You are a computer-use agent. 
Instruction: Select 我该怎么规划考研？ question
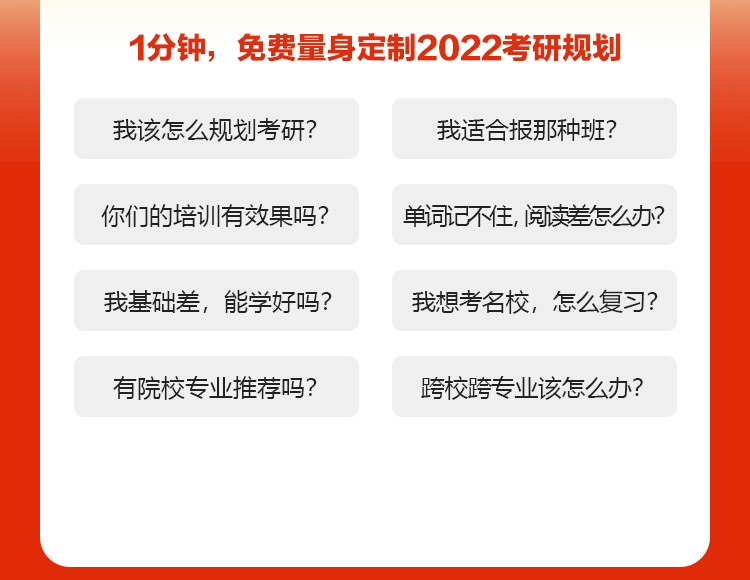[216, 129]
